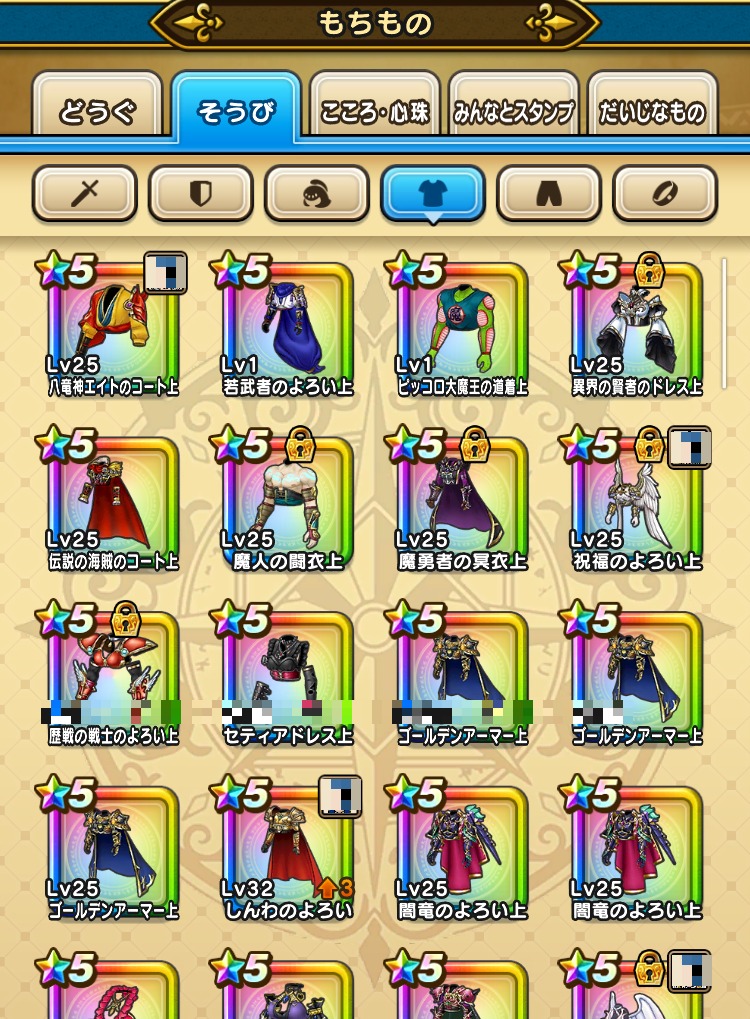Screen dimensions: 750x1019
Task: Filter equipment by shield icon
Action: point(200,193)
